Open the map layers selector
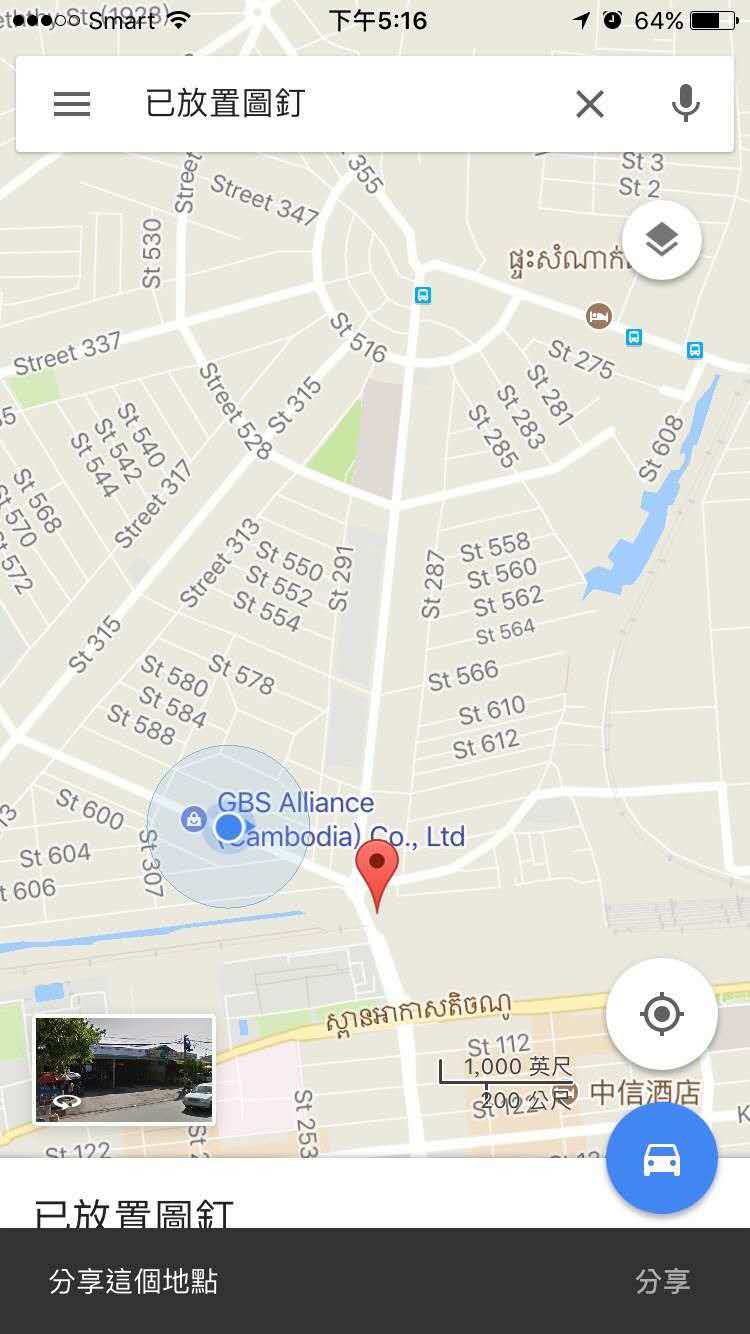The height and width of the screenshot is (1334, 750). click(x=661, y=240)
